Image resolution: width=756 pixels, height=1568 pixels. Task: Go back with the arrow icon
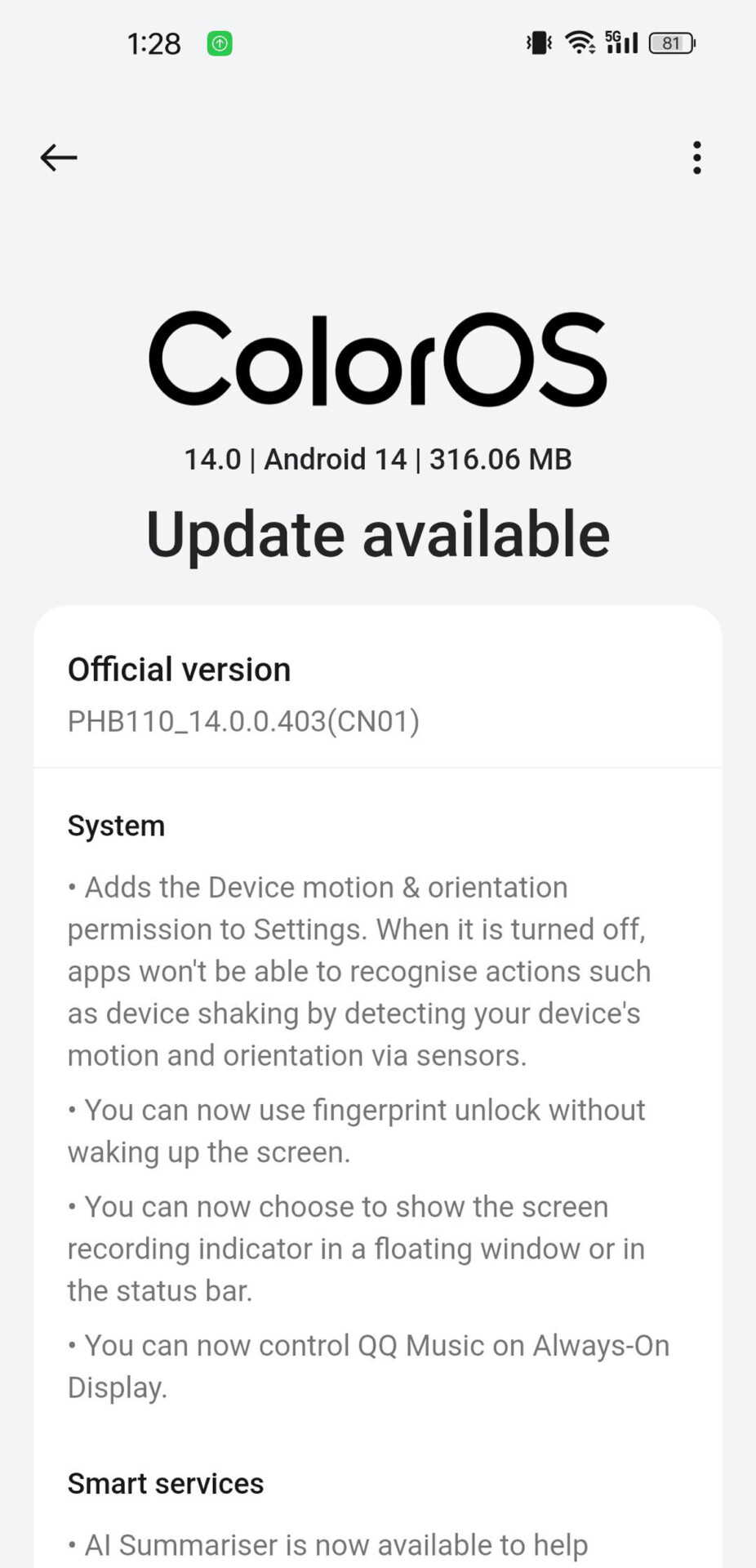click(x=59, y=158)
